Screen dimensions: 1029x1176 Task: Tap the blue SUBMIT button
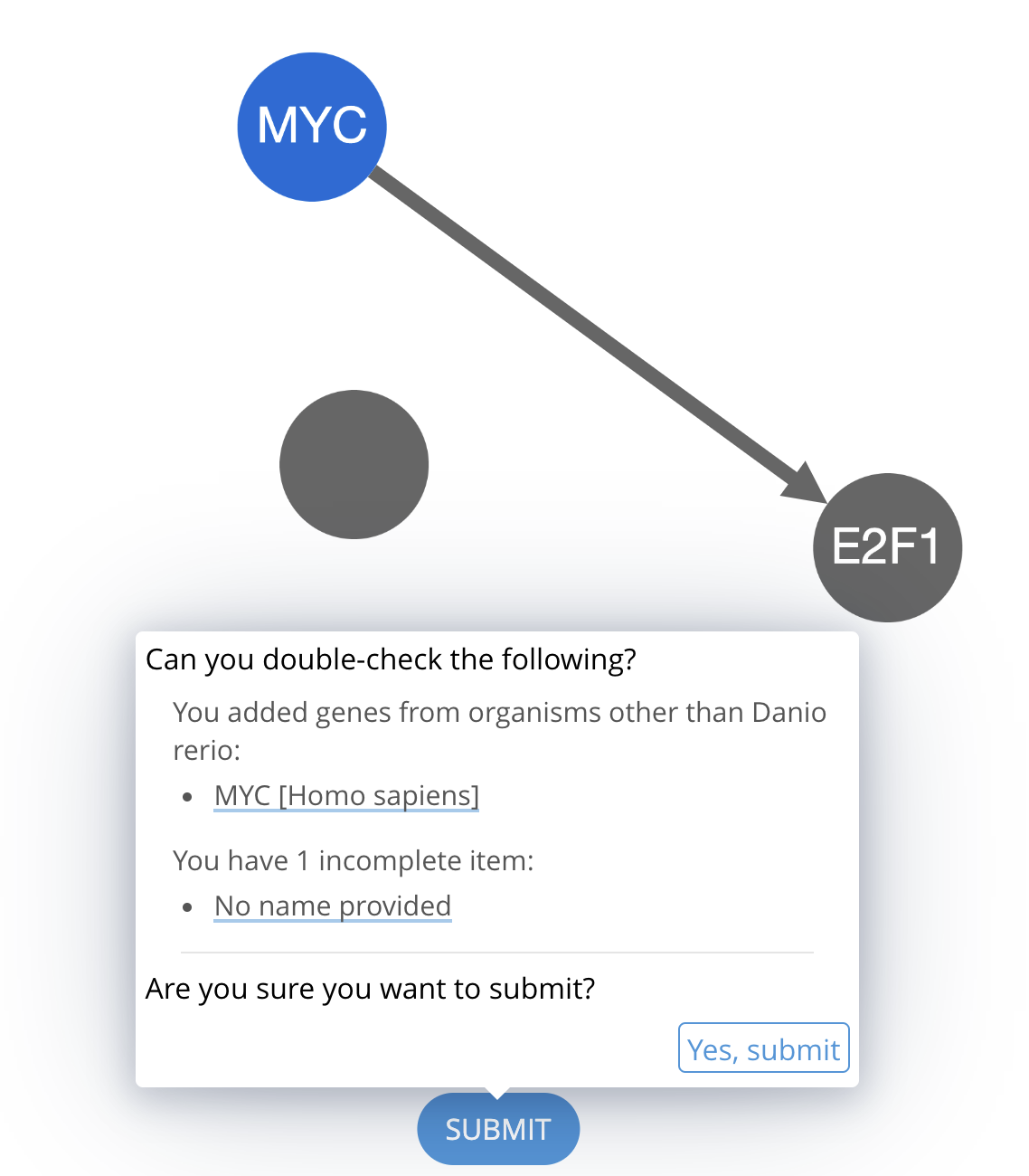498,1129
